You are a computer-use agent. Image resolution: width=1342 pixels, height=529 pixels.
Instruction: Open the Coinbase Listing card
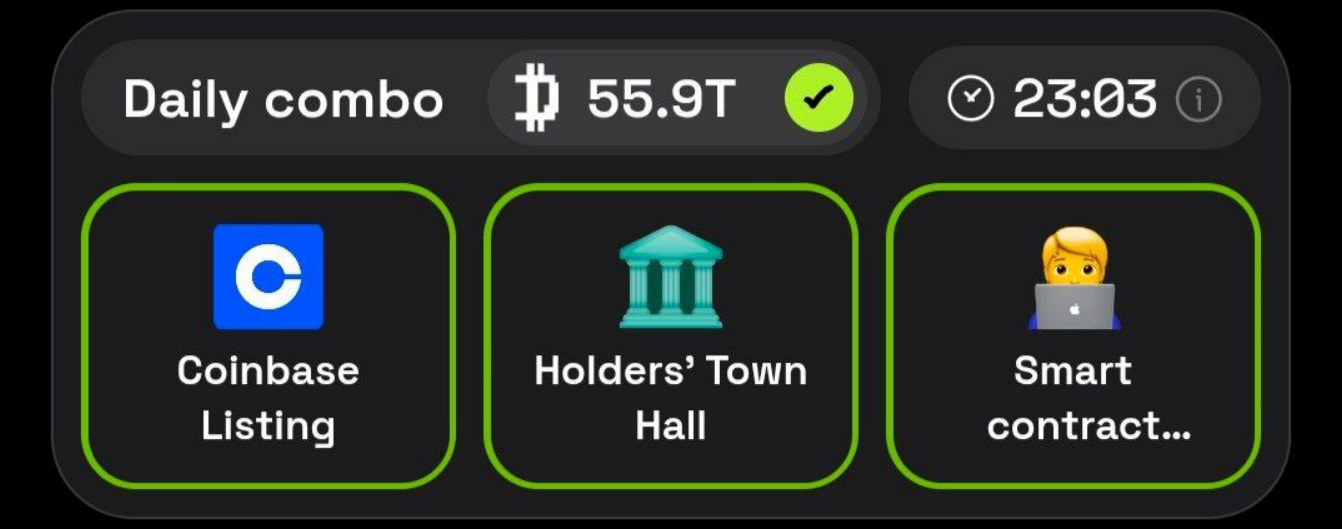click(x=268, y=335)
